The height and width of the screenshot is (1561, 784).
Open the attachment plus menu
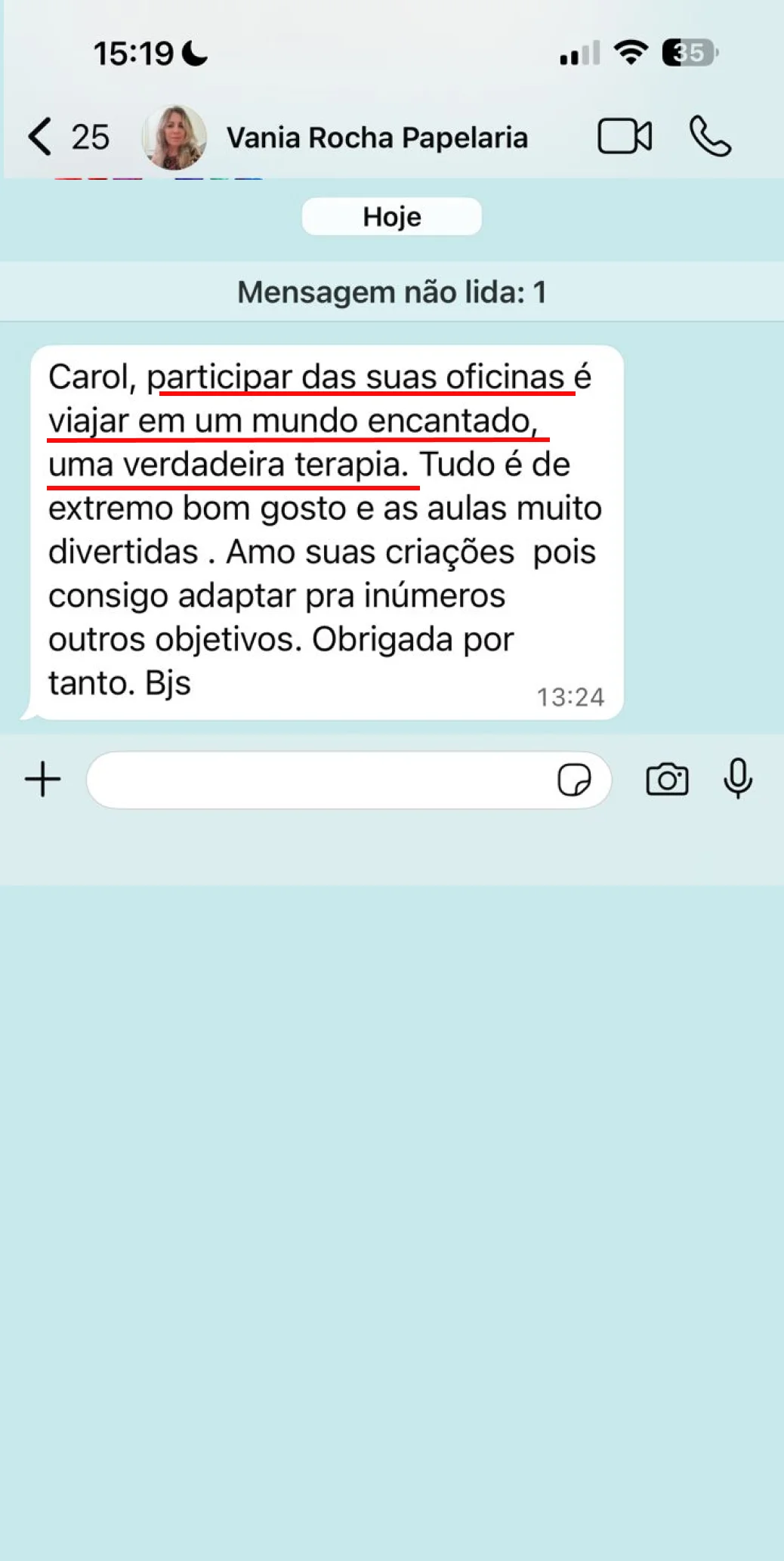click(x=43, y=780)
